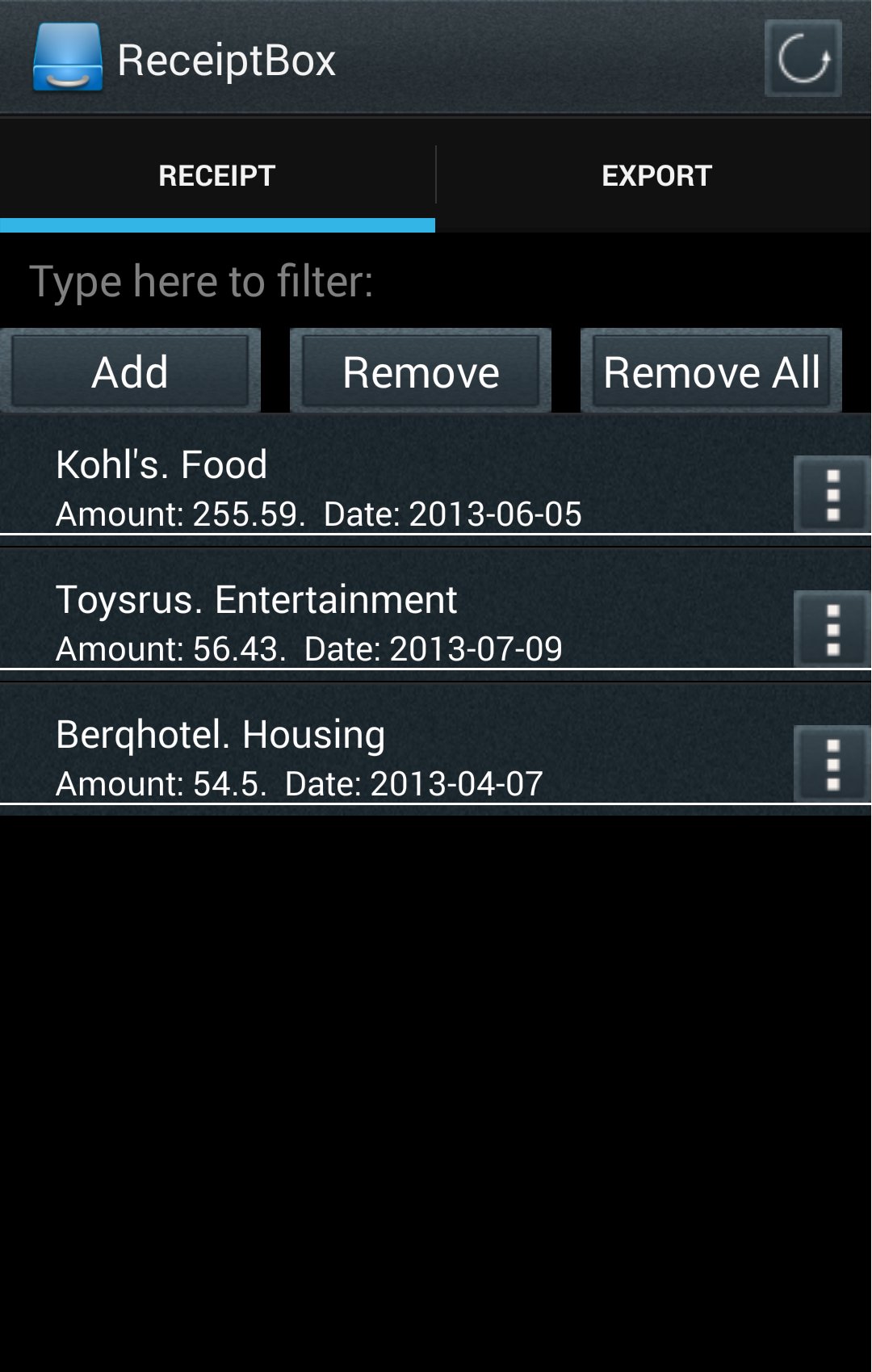
Task: Select the Toysrus Entertainment receipt entry
Action: [x=363, y=620]
